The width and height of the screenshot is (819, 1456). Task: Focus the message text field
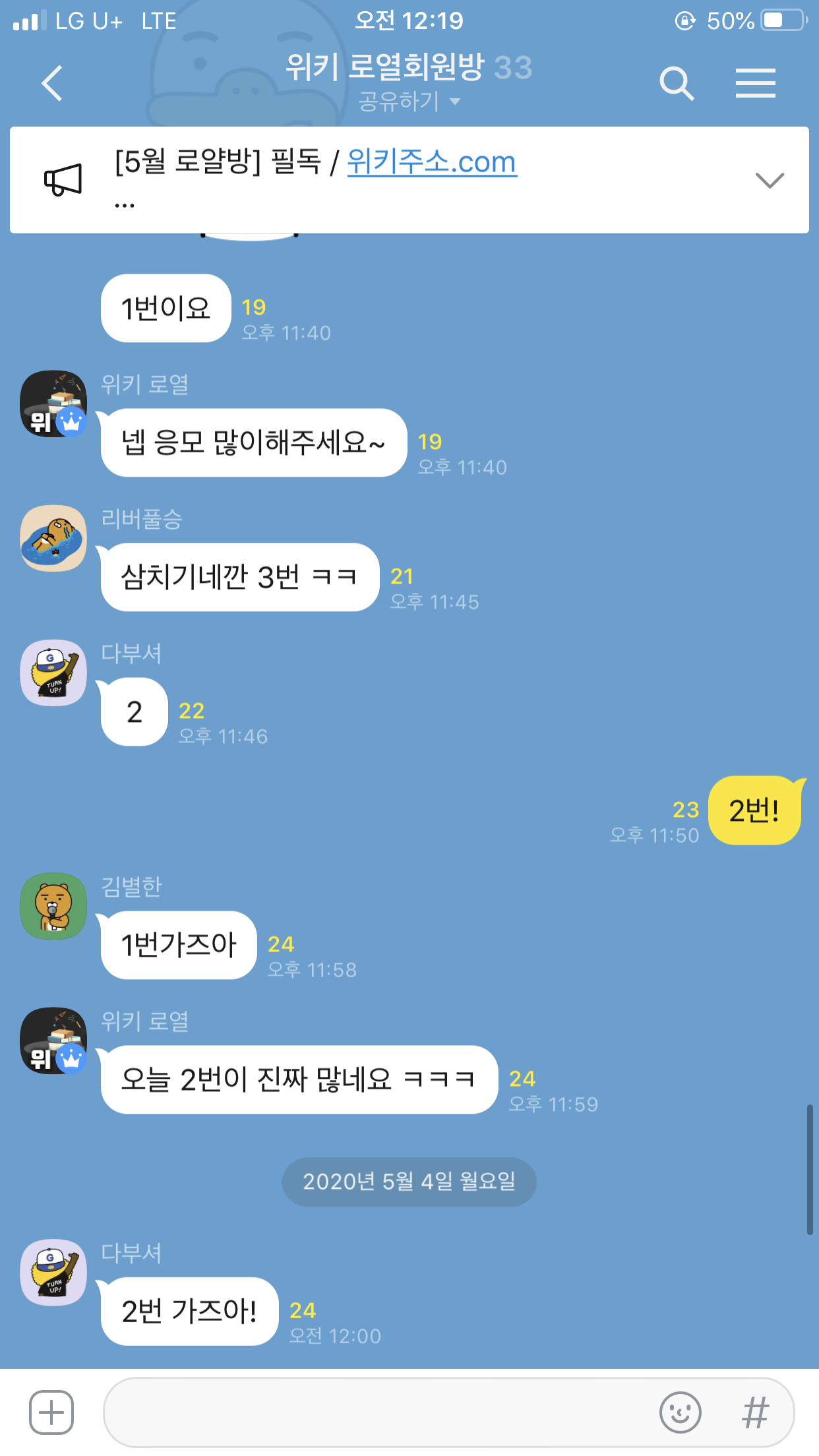click(x=376, y=1412)
